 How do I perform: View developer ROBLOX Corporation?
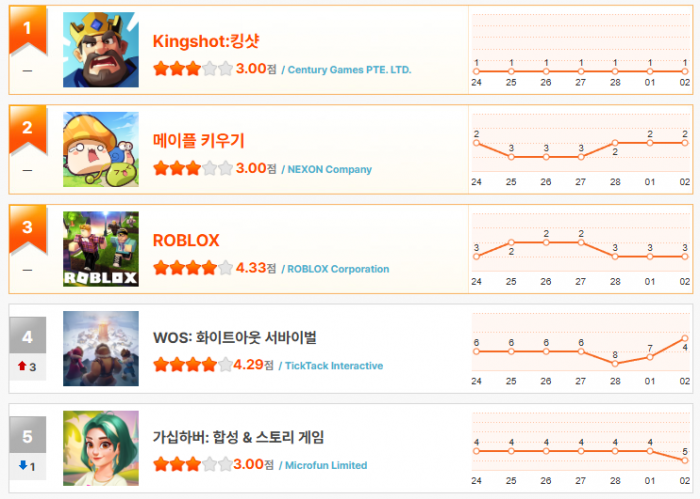click(x=339, y=269)
